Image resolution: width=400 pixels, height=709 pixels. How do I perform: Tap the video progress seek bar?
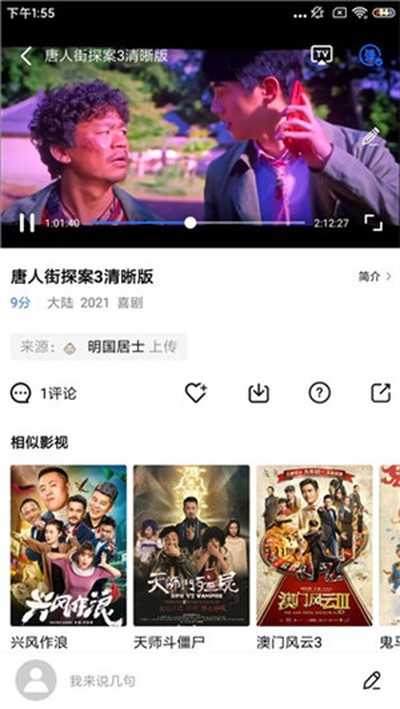(x=198, y=223)
